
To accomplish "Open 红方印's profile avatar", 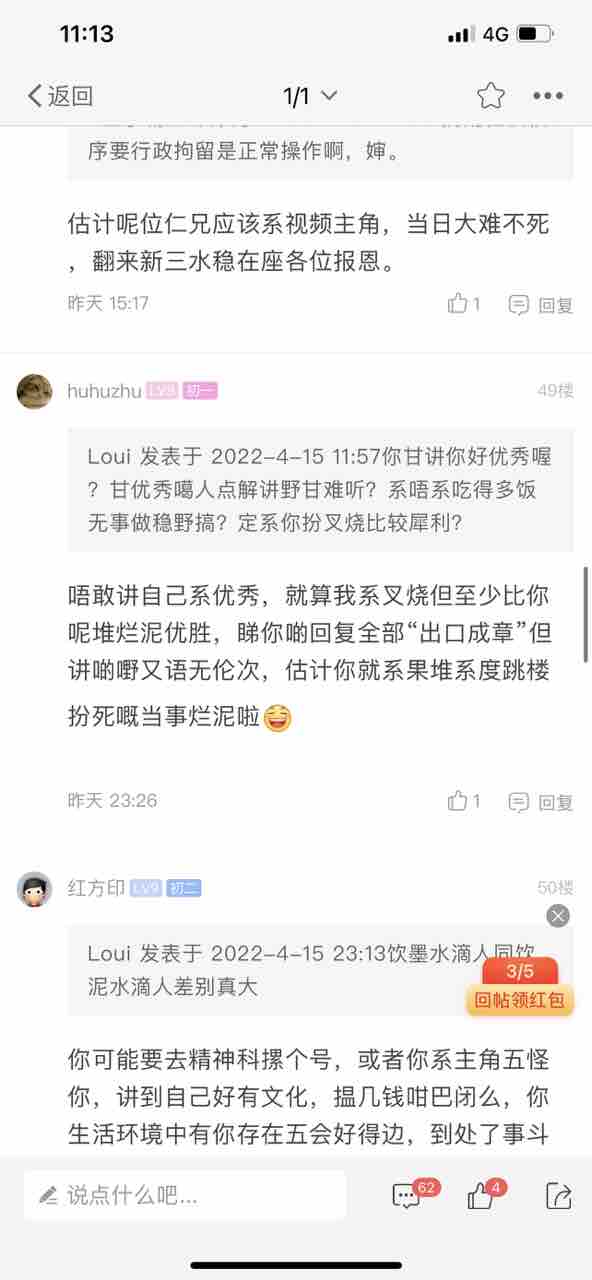I will point(35,888).
